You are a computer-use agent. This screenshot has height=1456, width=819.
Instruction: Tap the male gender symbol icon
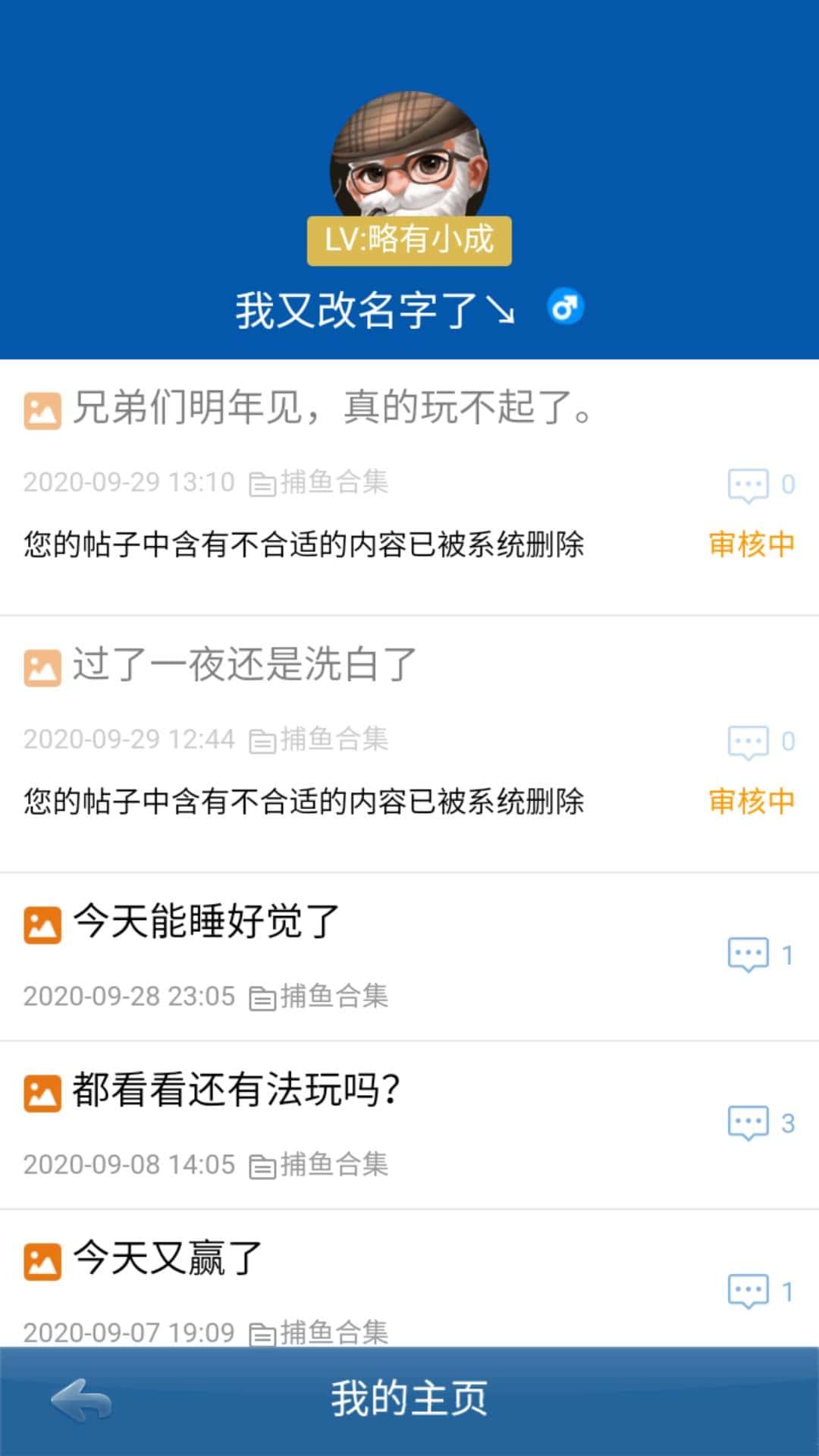pyautogui.click(x=564, y=308)
